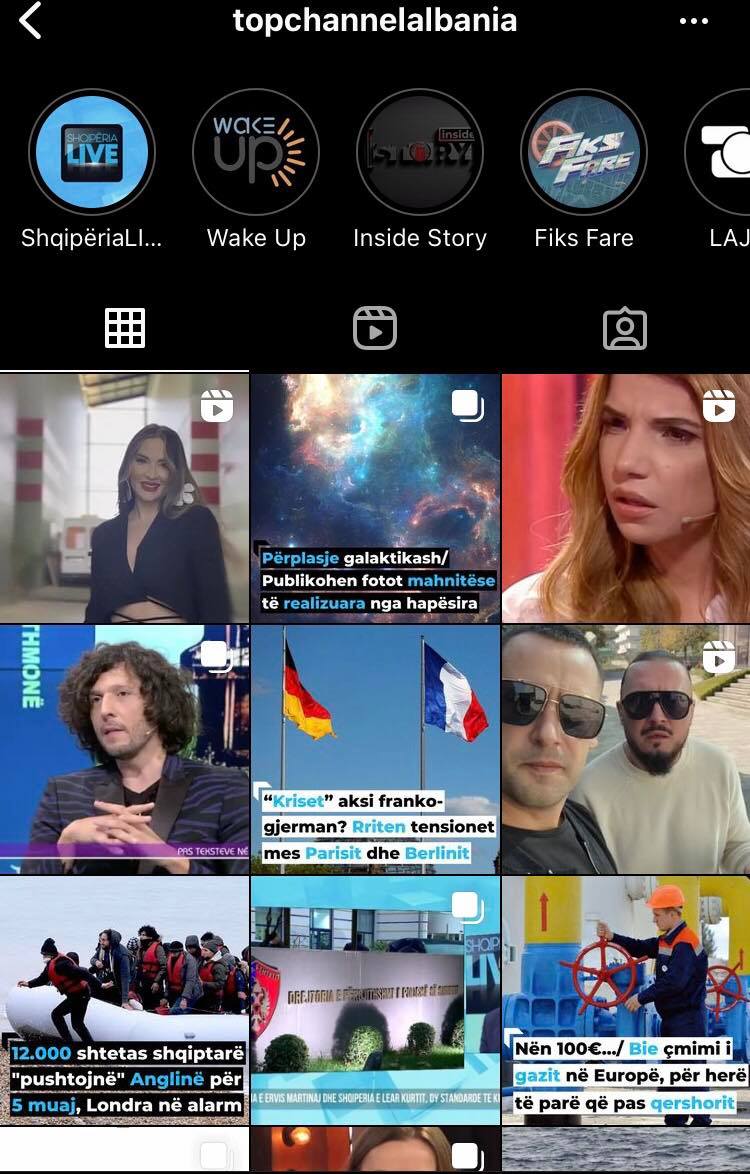
Task: Open reel of two men in sunglasses
Action: coord(626,749)
